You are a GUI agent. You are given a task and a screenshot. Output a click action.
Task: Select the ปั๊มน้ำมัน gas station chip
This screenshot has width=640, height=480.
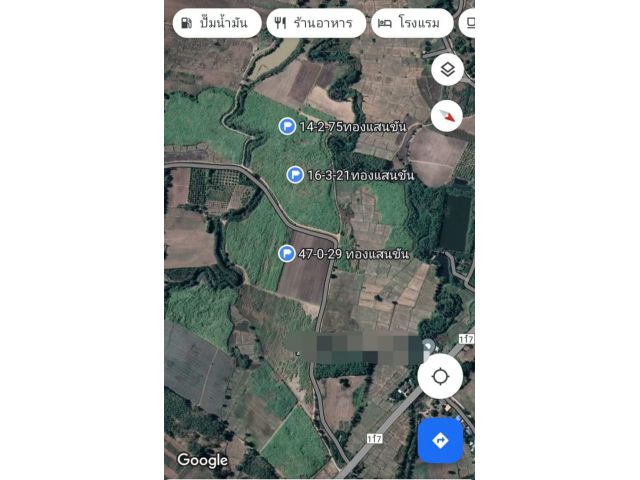click(x=217, y=23)
